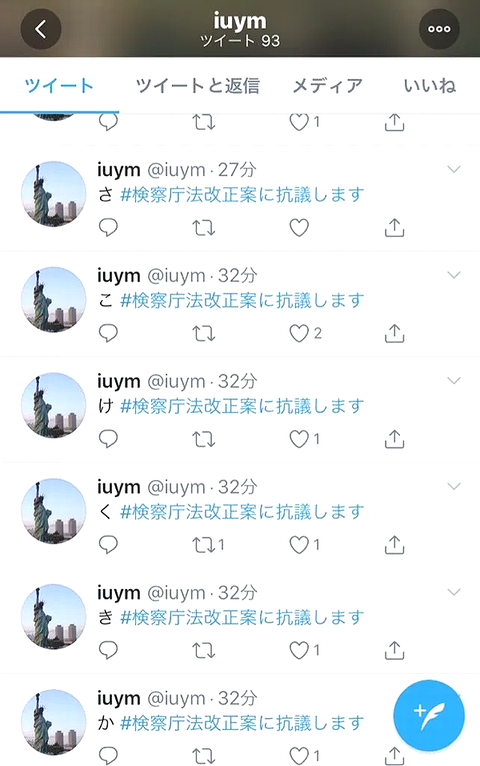The image size is (480, 766).
Task: Expand the chevron menu on け tweet
Action: tap(454, 381)
